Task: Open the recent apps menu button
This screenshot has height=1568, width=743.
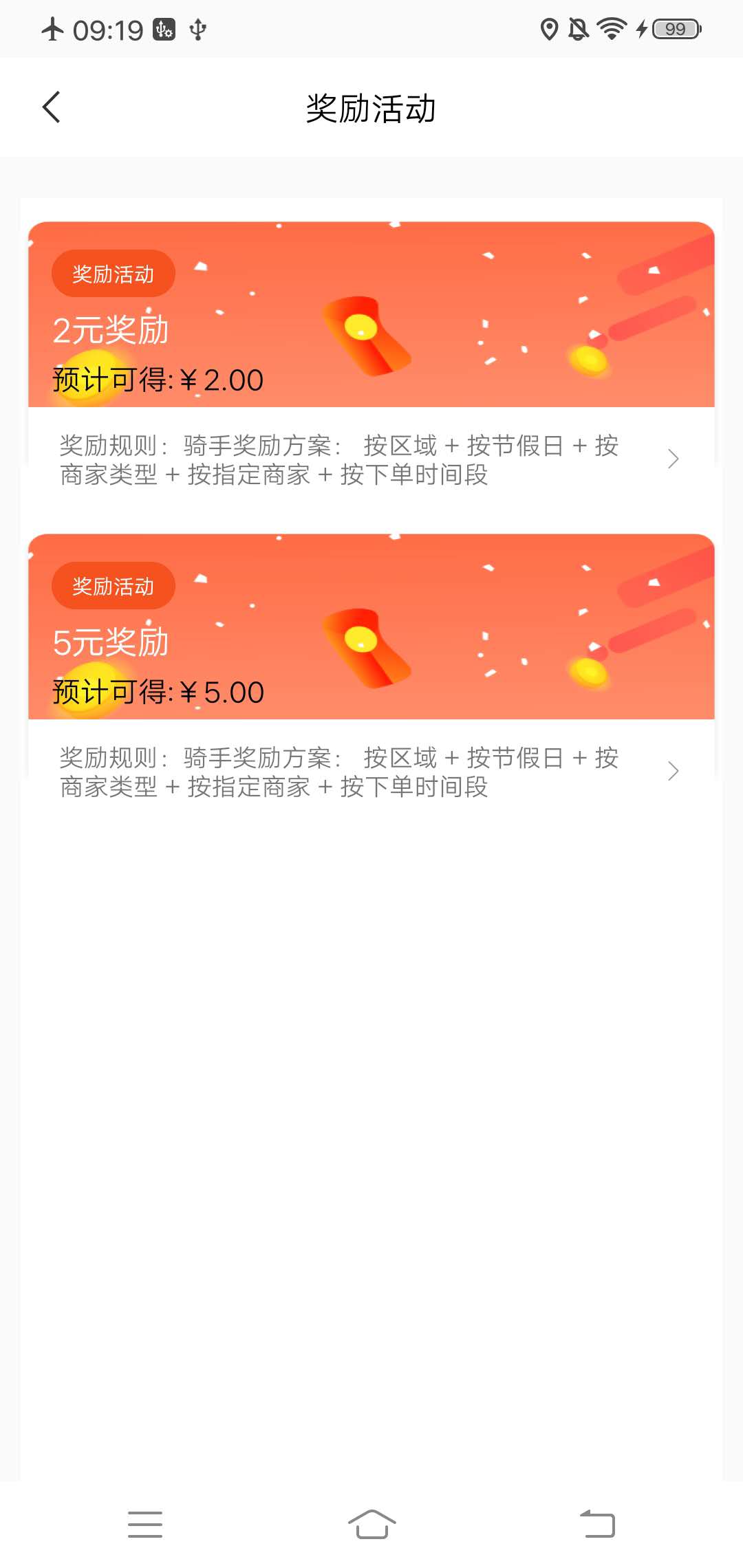Action: coord(145,1524)
